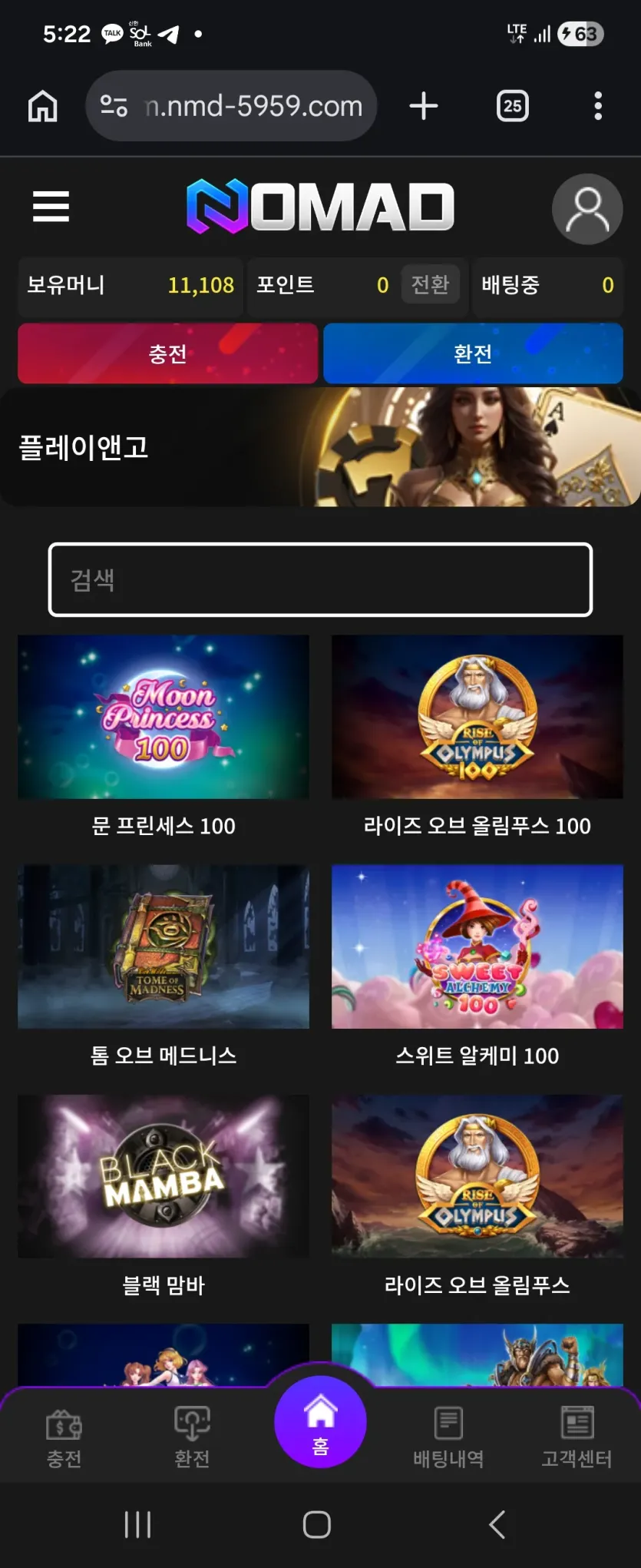641x1568 pixels.
Task: Open the 툼 오브 메드니스 game tile
Action: pyautogui.click(x=164, y=966)
